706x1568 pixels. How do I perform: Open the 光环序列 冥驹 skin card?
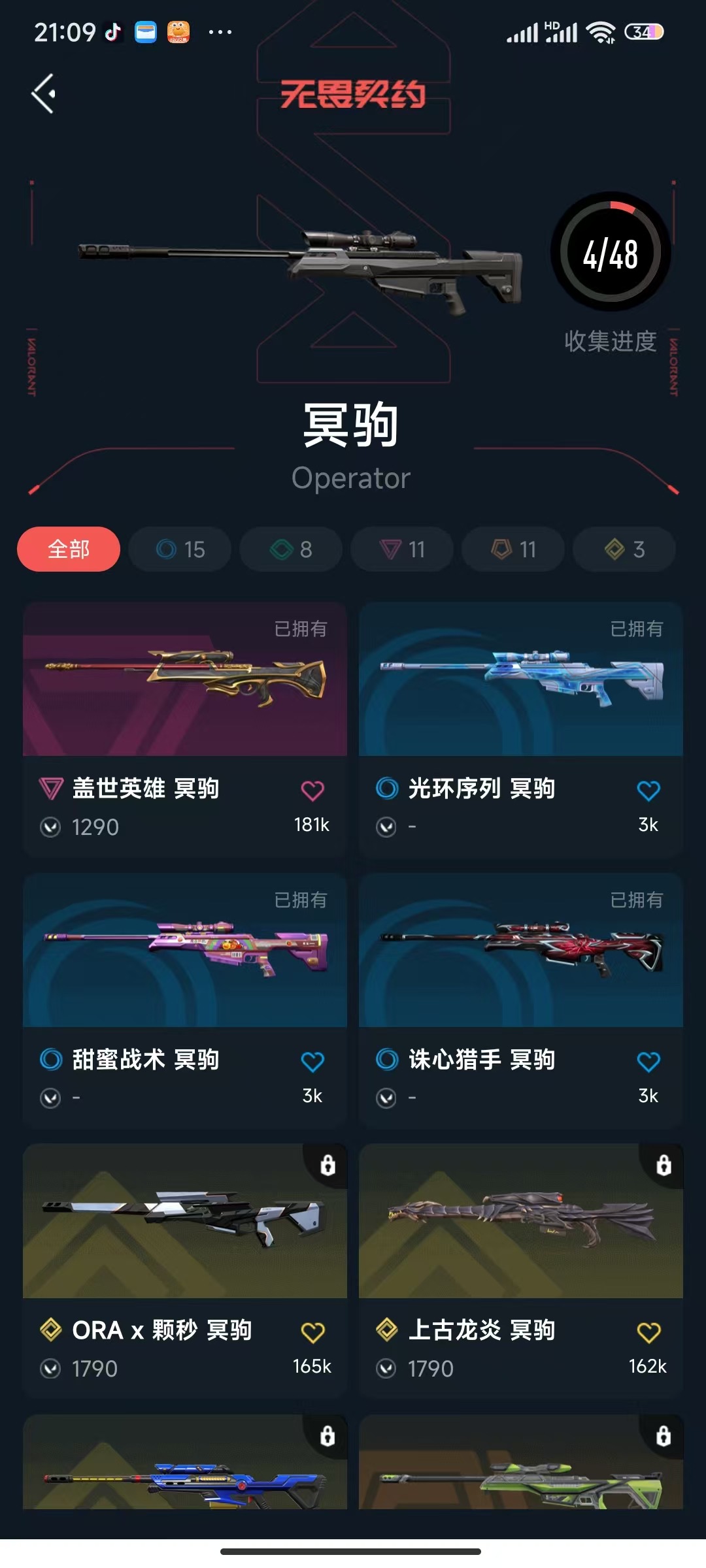click(x=521, y=730)
